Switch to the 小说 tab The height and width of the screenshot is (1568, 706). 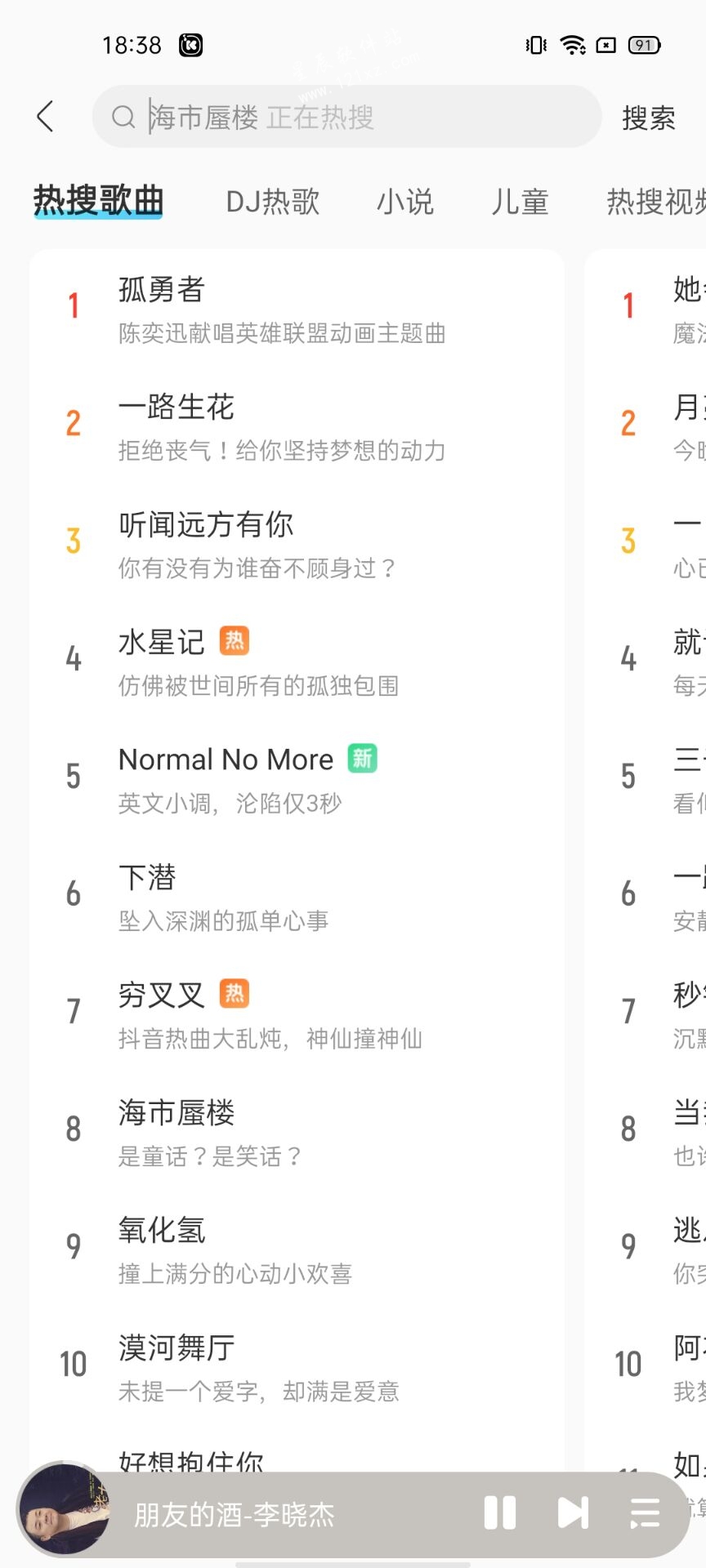click(x=405, y=201)
